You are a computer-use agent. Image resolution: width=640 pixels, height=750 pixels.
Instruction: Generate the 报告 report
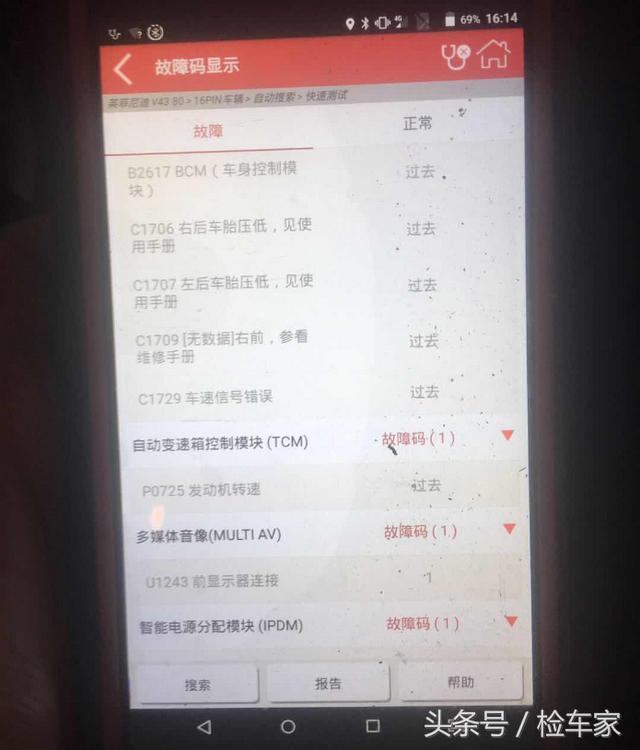click(328, 684)
